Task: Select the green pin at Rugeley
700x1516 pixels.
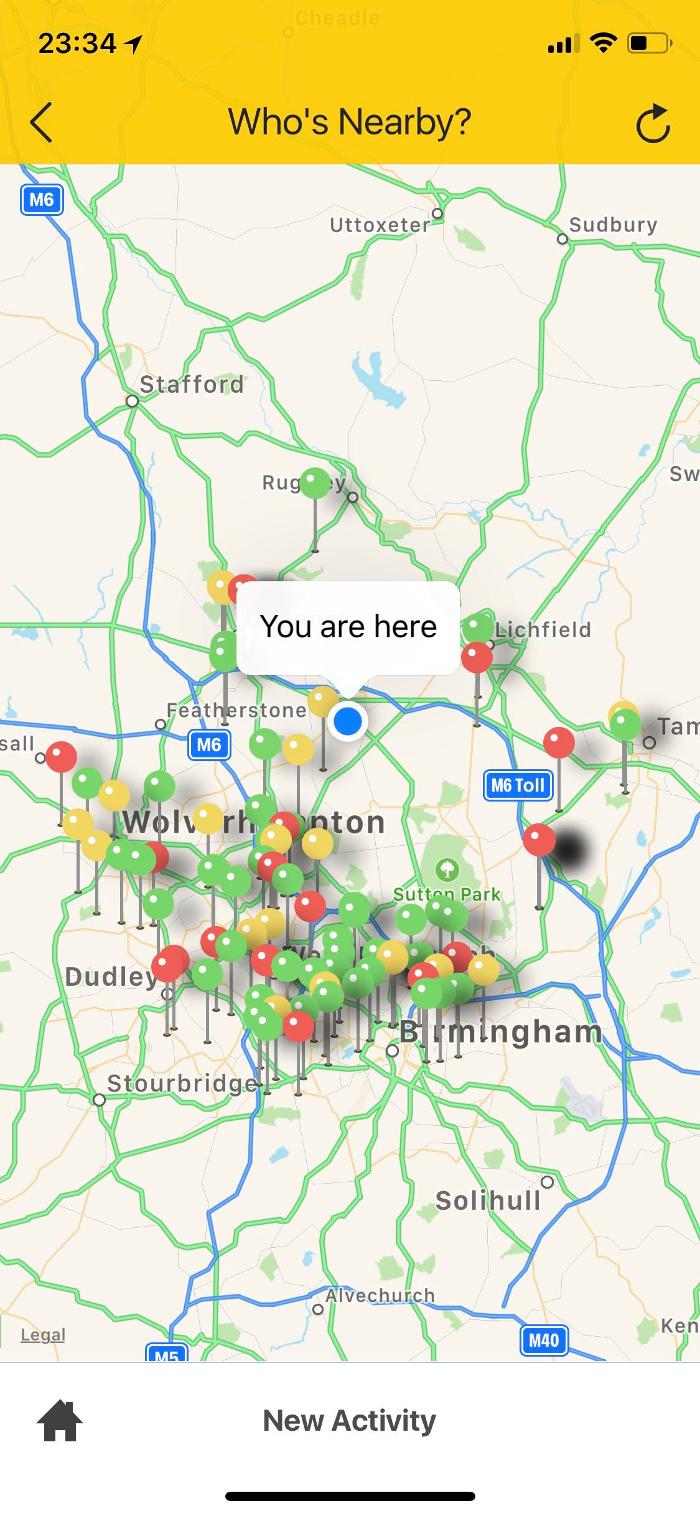Action: [315, 484]
